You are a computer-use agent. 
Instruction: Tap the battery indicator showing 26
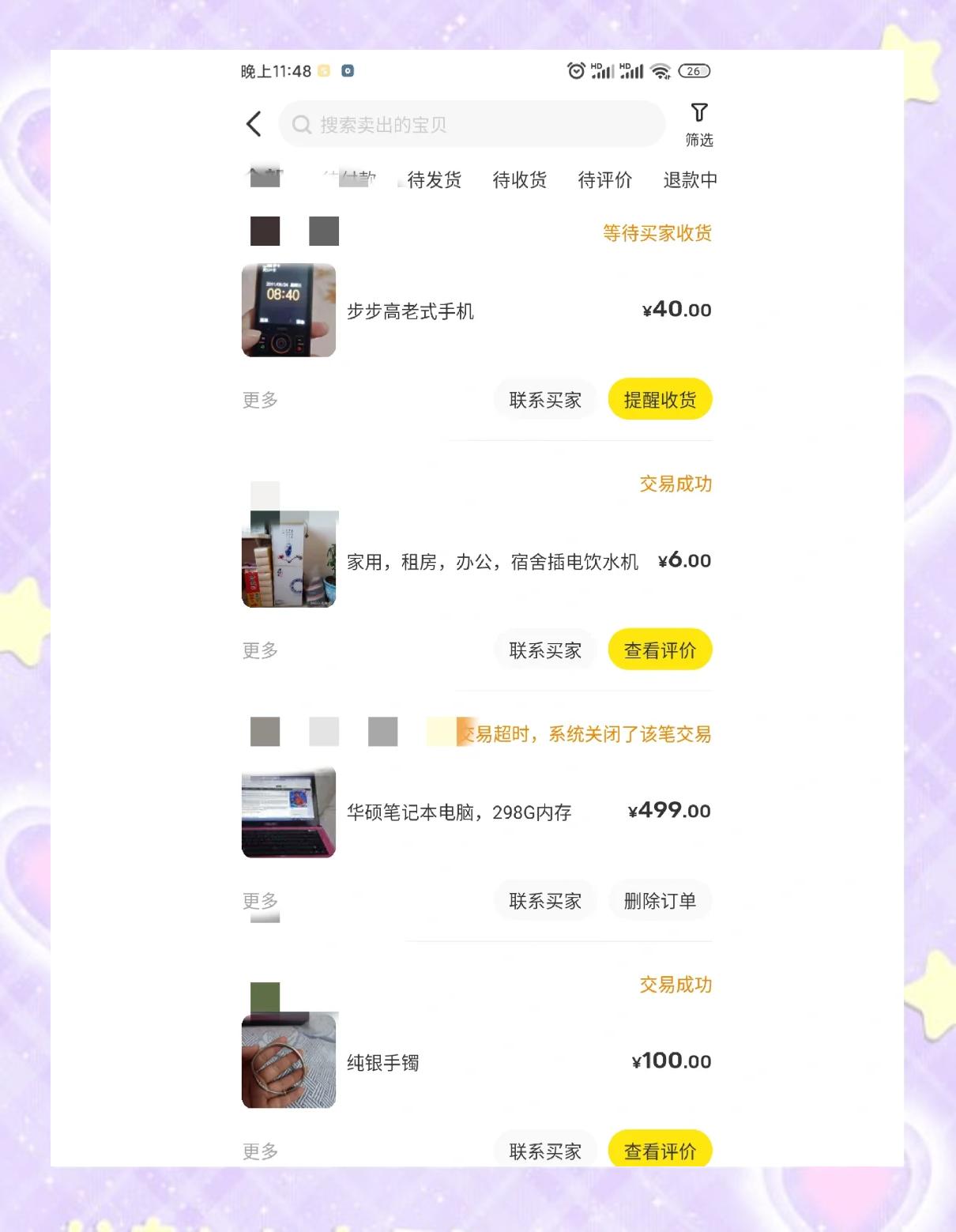(694, 71)
